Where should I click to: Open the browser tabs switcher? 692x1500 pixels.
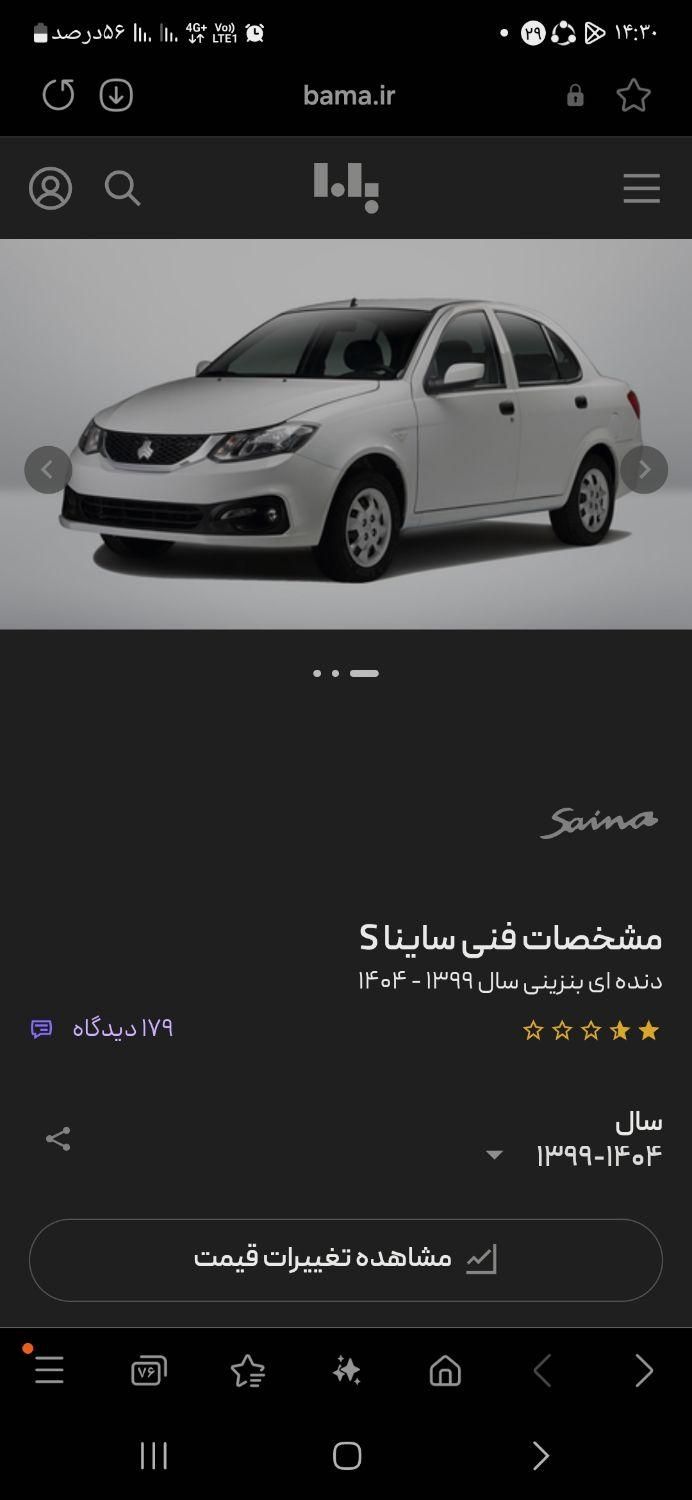click(148, 1371)
